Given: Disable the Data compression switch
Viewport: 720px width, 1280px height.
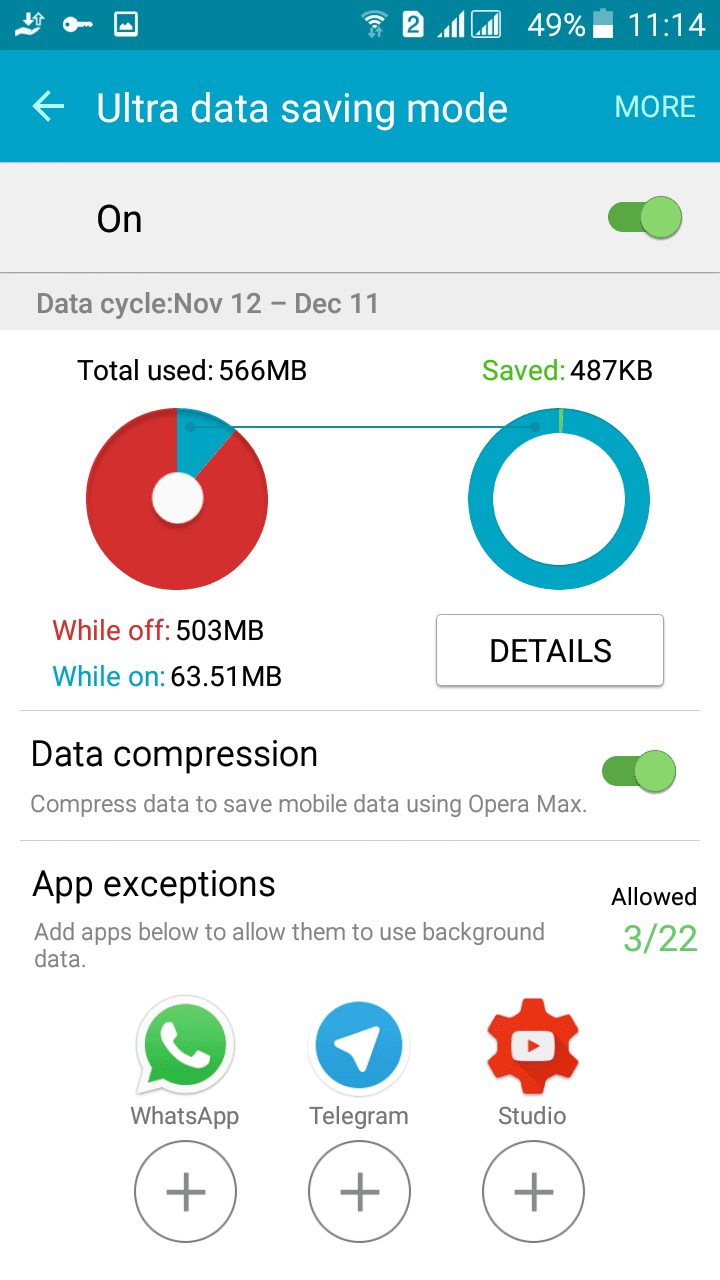Looking at the screenshot, I should coord(639,771).
